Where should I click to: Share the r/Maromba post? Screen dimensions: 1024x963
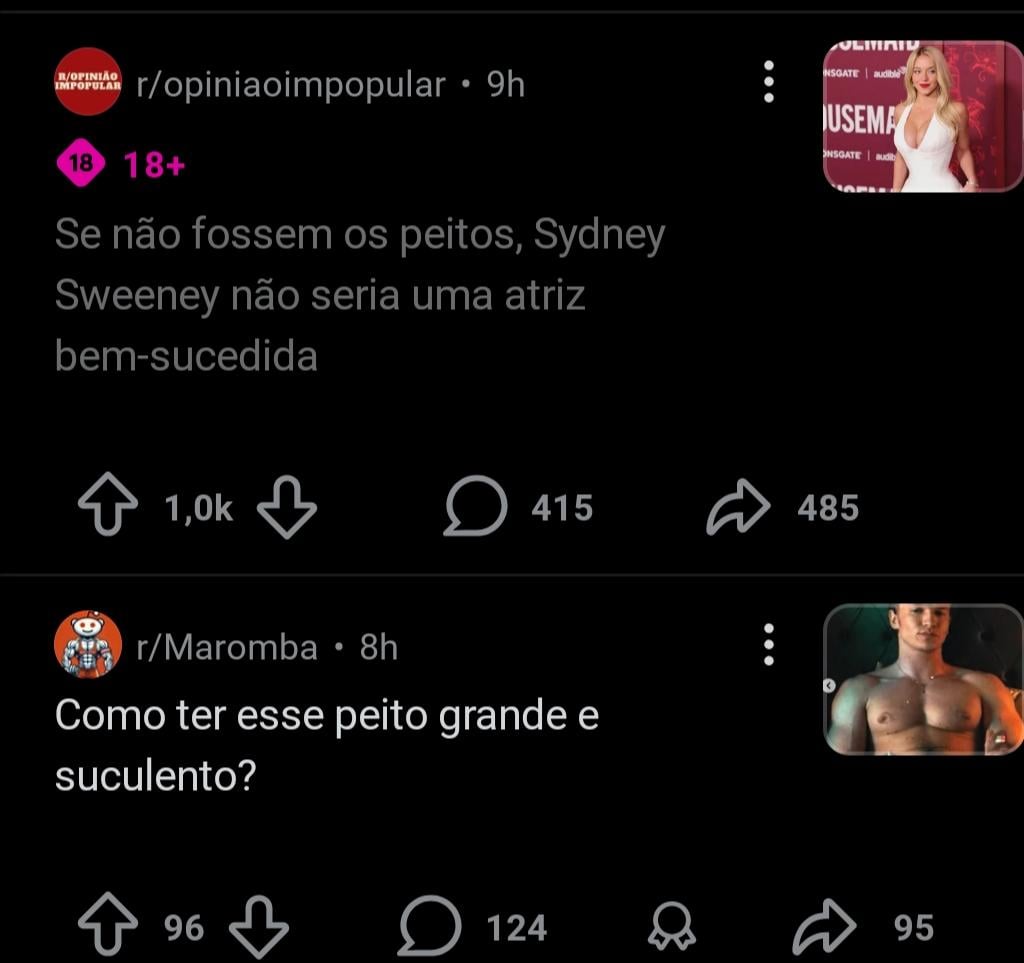pyautogui.click(x=862, y=928)
